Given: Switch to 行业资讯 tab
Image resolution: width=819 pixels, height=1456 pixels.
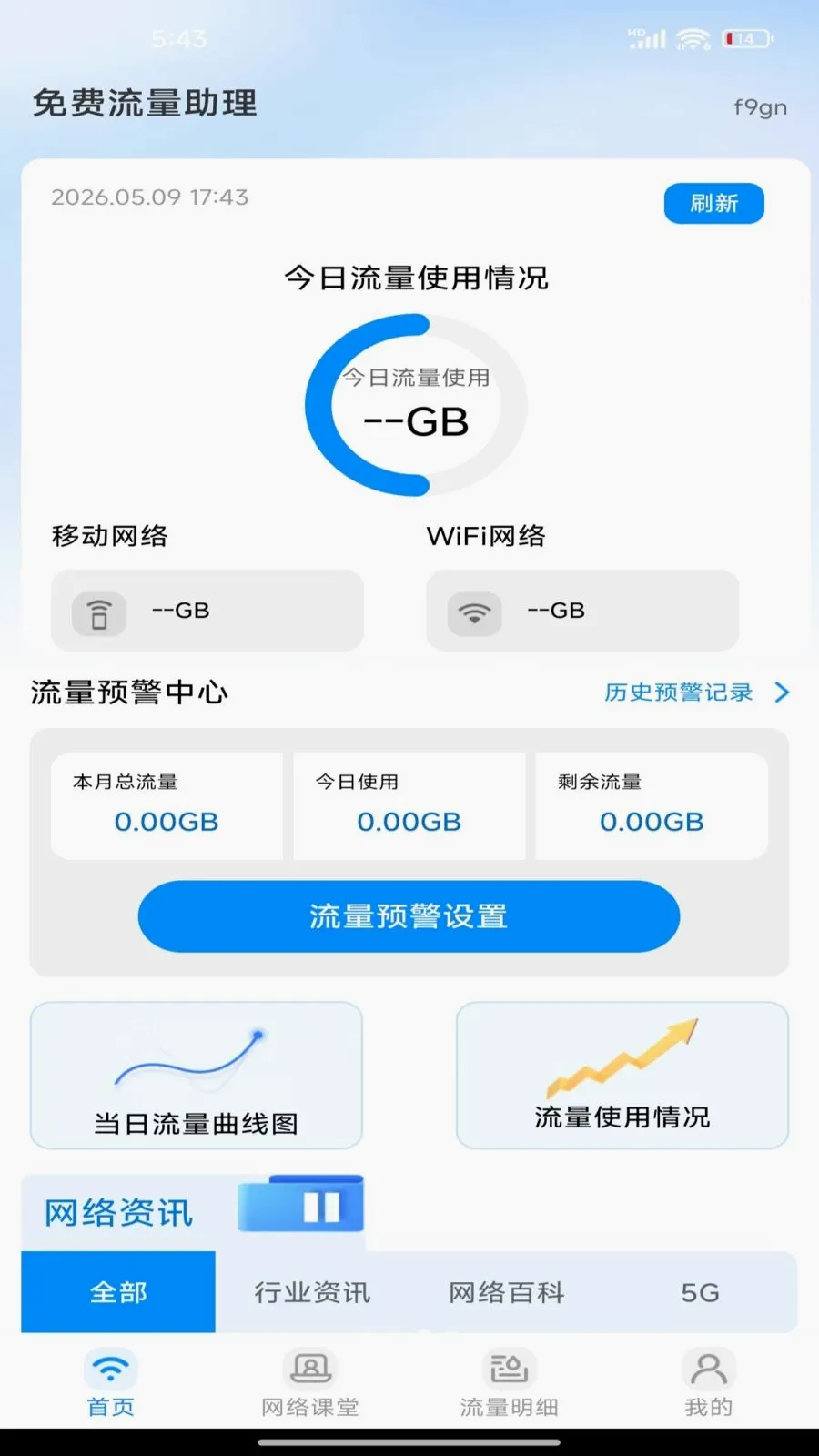Looking at the screenshot, I should click(x=312, y=1292).
